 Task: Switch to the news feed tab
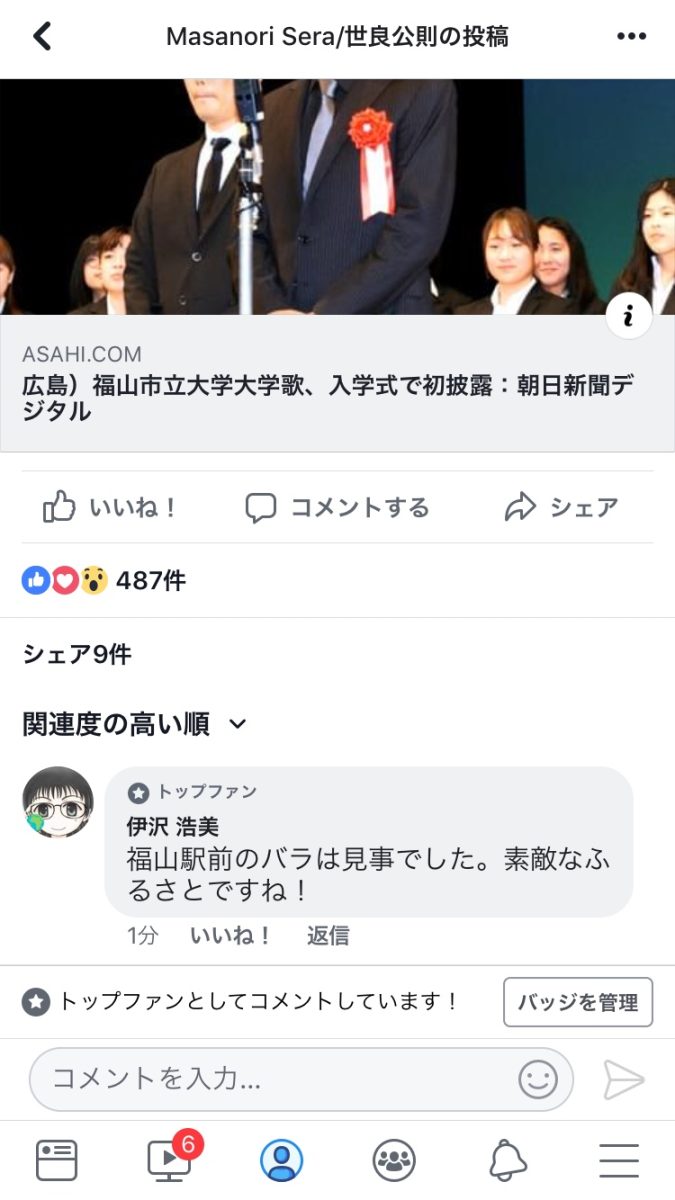[x=56, y=1161]
